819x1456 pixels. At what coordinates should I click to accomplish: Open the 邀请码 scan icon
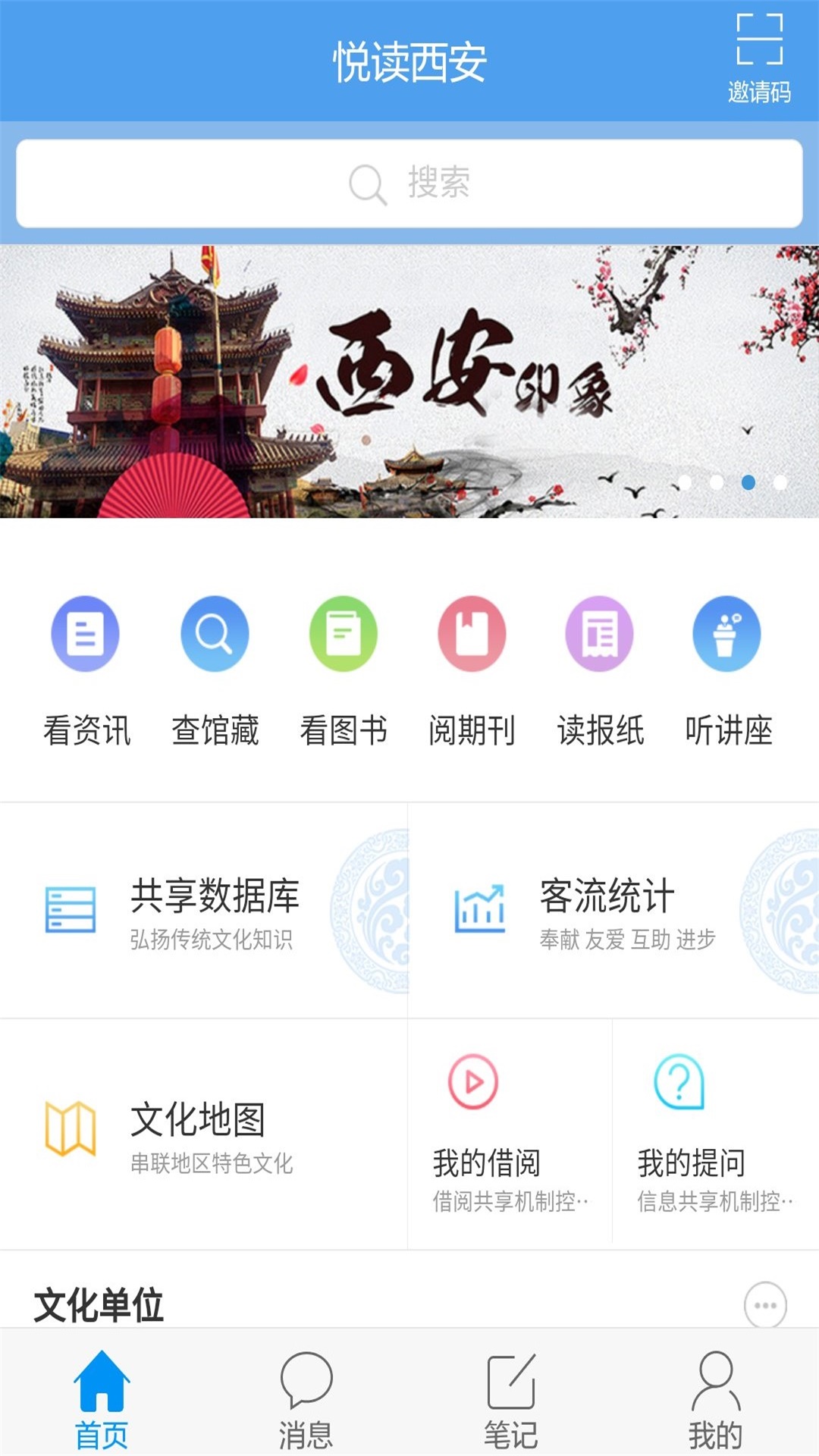click(x=759, y=57)
